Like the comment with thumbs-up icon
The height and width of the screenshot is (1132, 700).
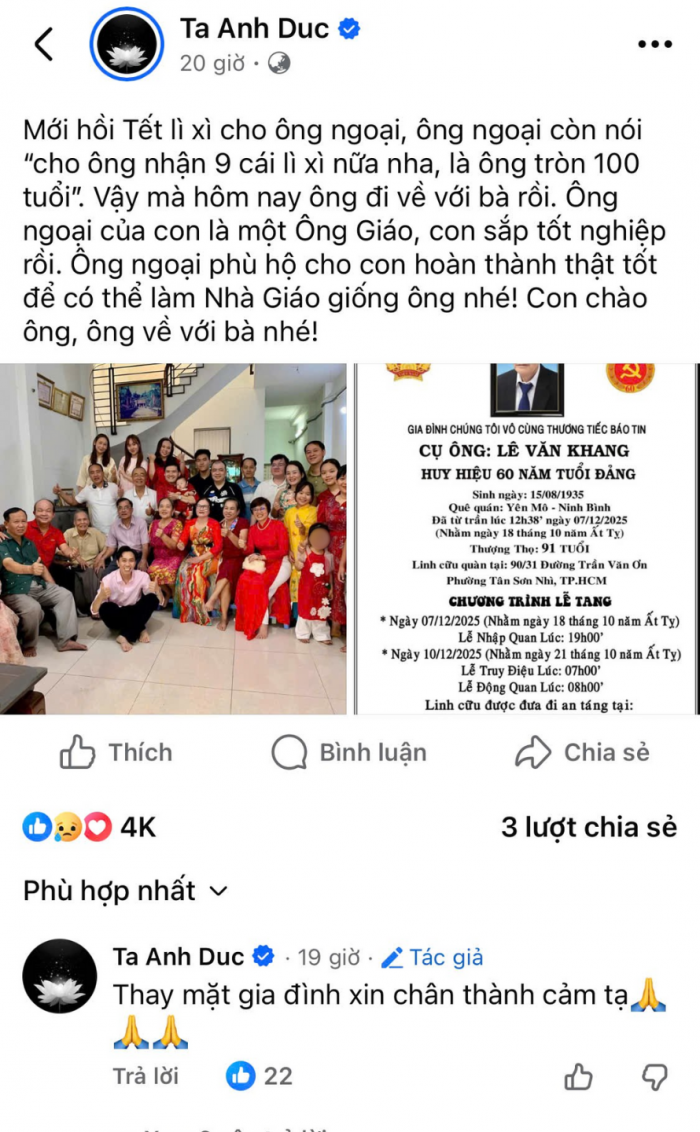click(579, 1077)
